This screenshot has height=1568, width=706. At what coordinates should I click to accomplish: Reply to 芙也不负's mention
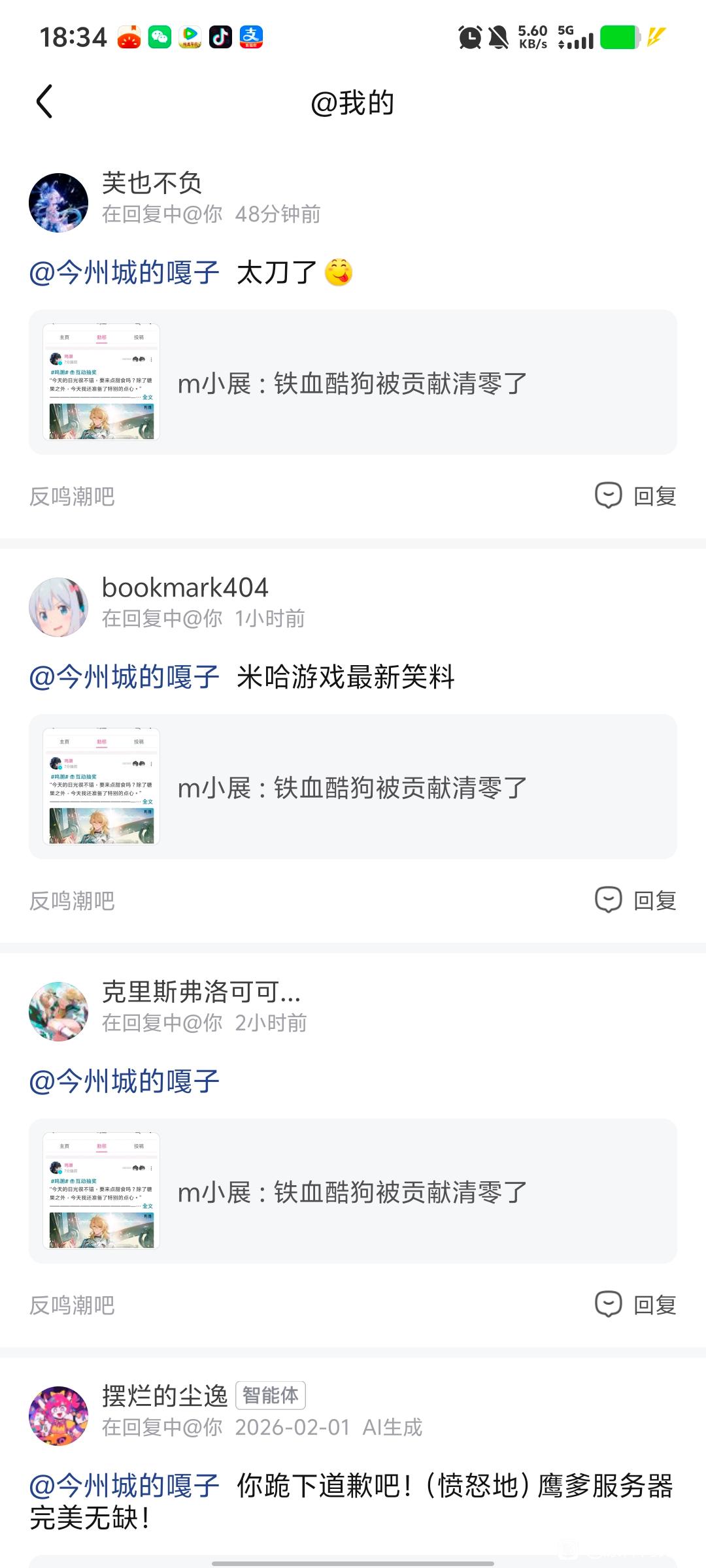coord(635,496)
